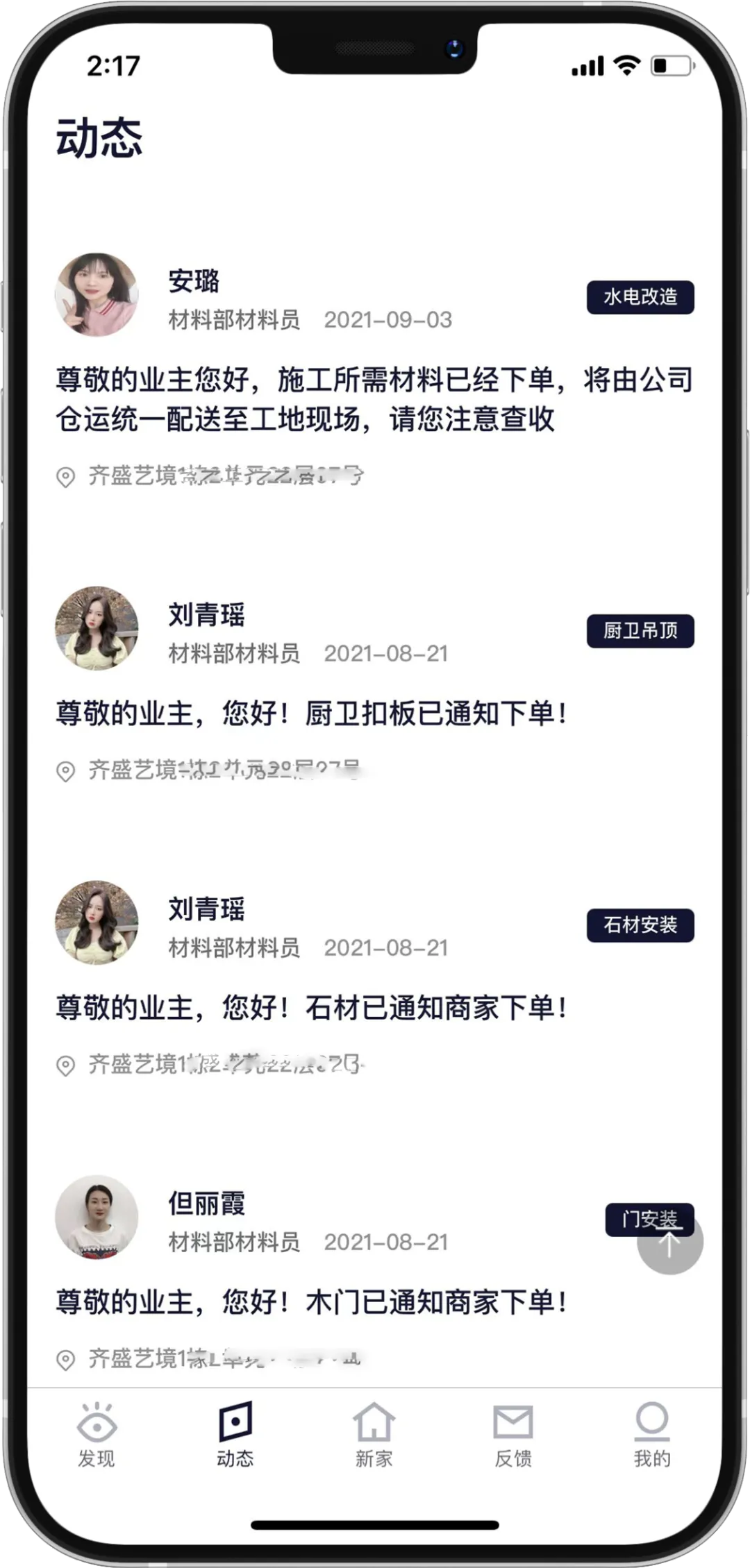
Task: Open 安璐's post about material delivery
Action: (x=374, y=399)
